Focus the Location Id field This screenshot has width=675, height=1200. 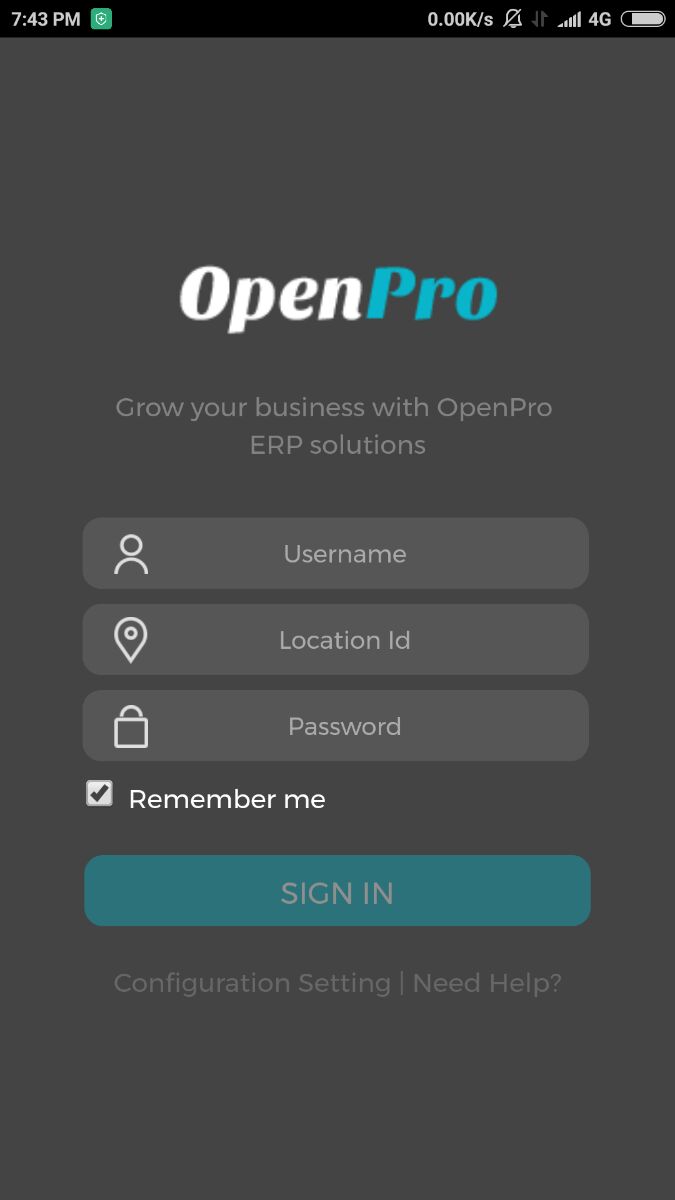(345, 640)
